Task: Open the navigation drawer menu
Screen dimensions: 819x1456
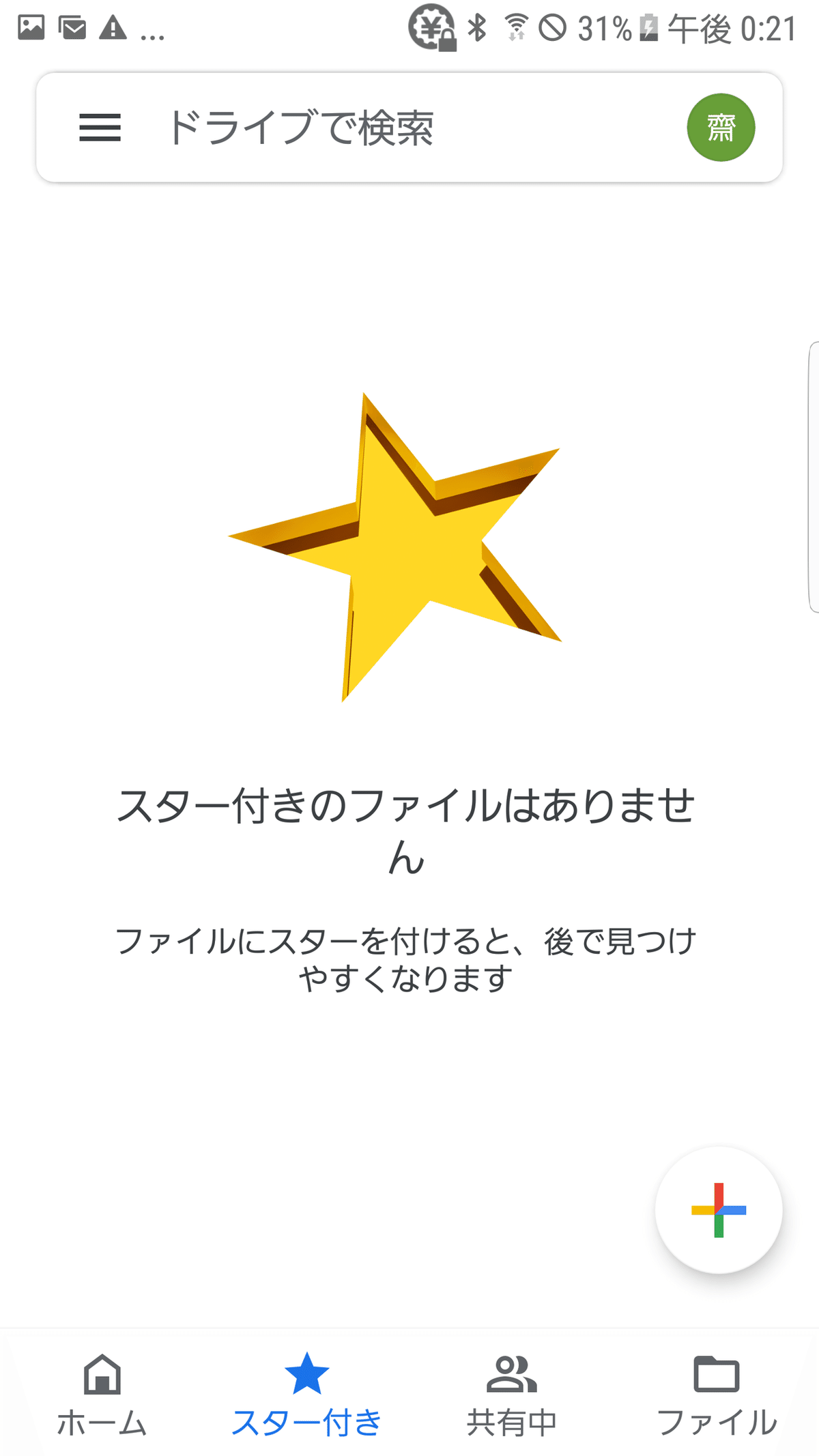Action: tap(100, 128)
